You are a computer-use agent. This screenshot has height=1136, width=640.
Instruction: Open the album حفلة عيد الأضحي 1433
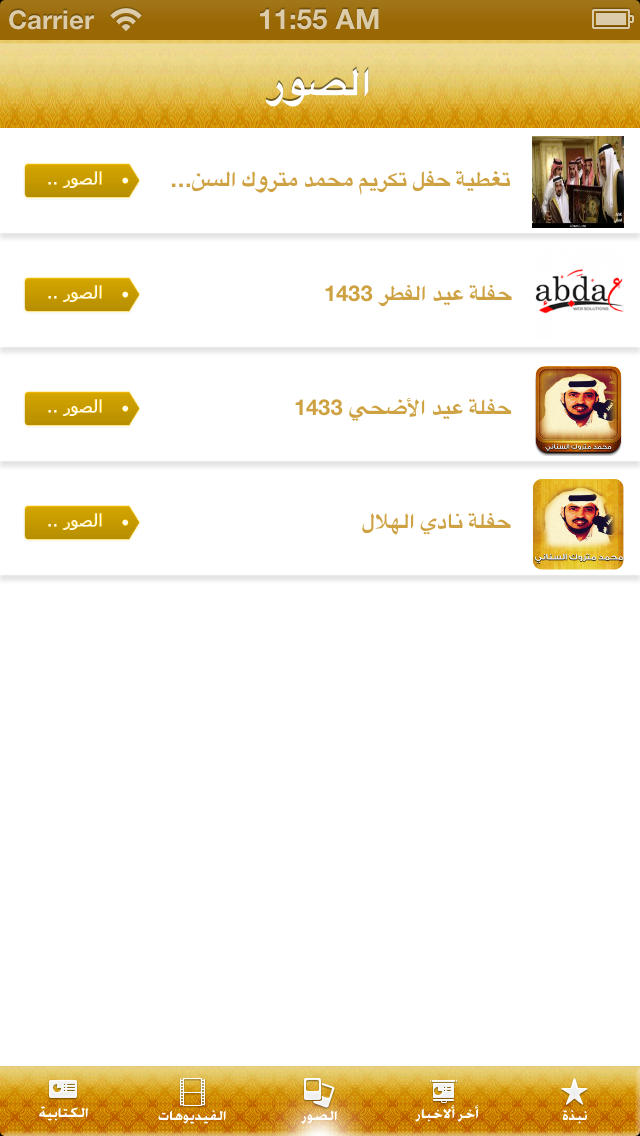[x=320, y=408]
